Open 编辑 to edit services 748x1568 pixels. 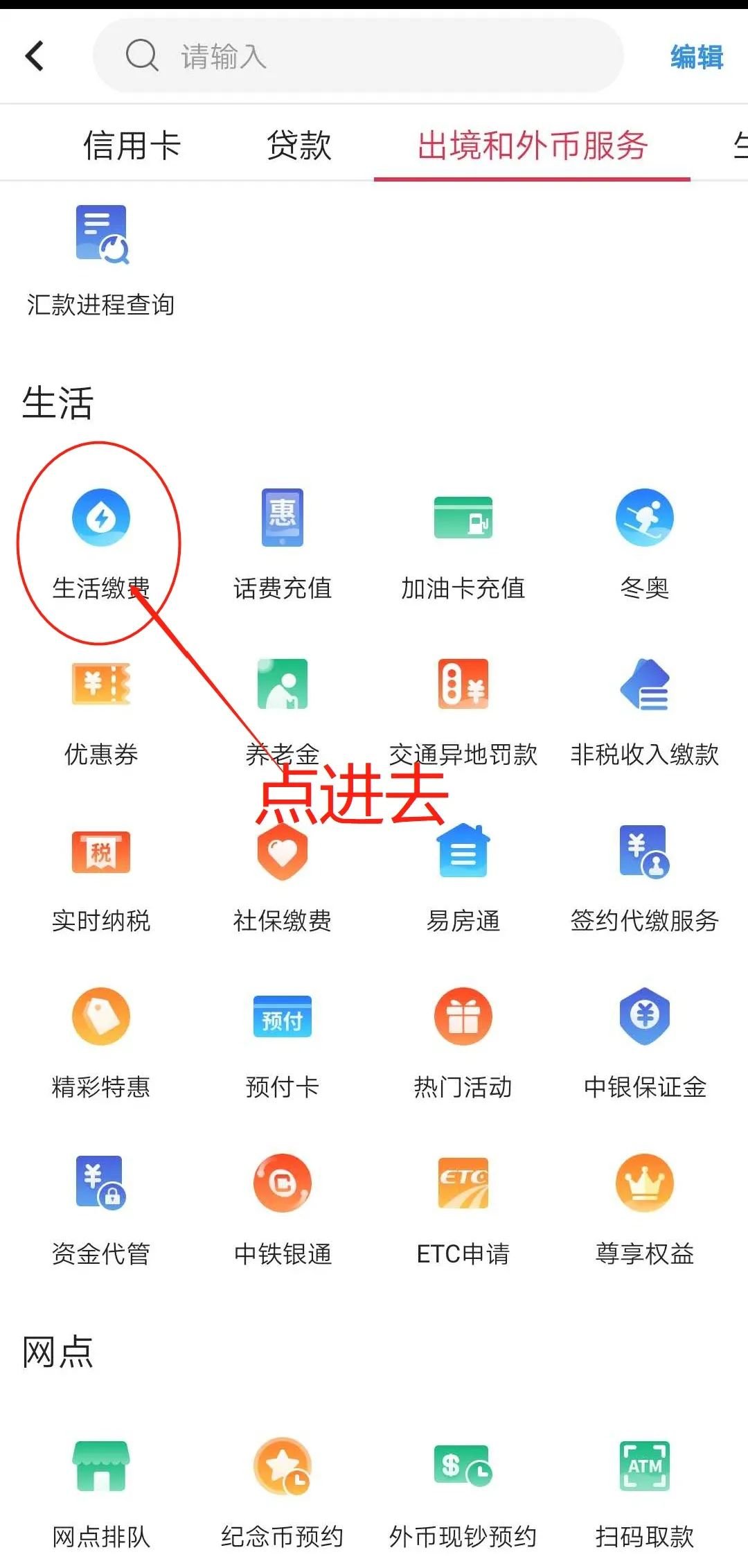tap(696, 57)
